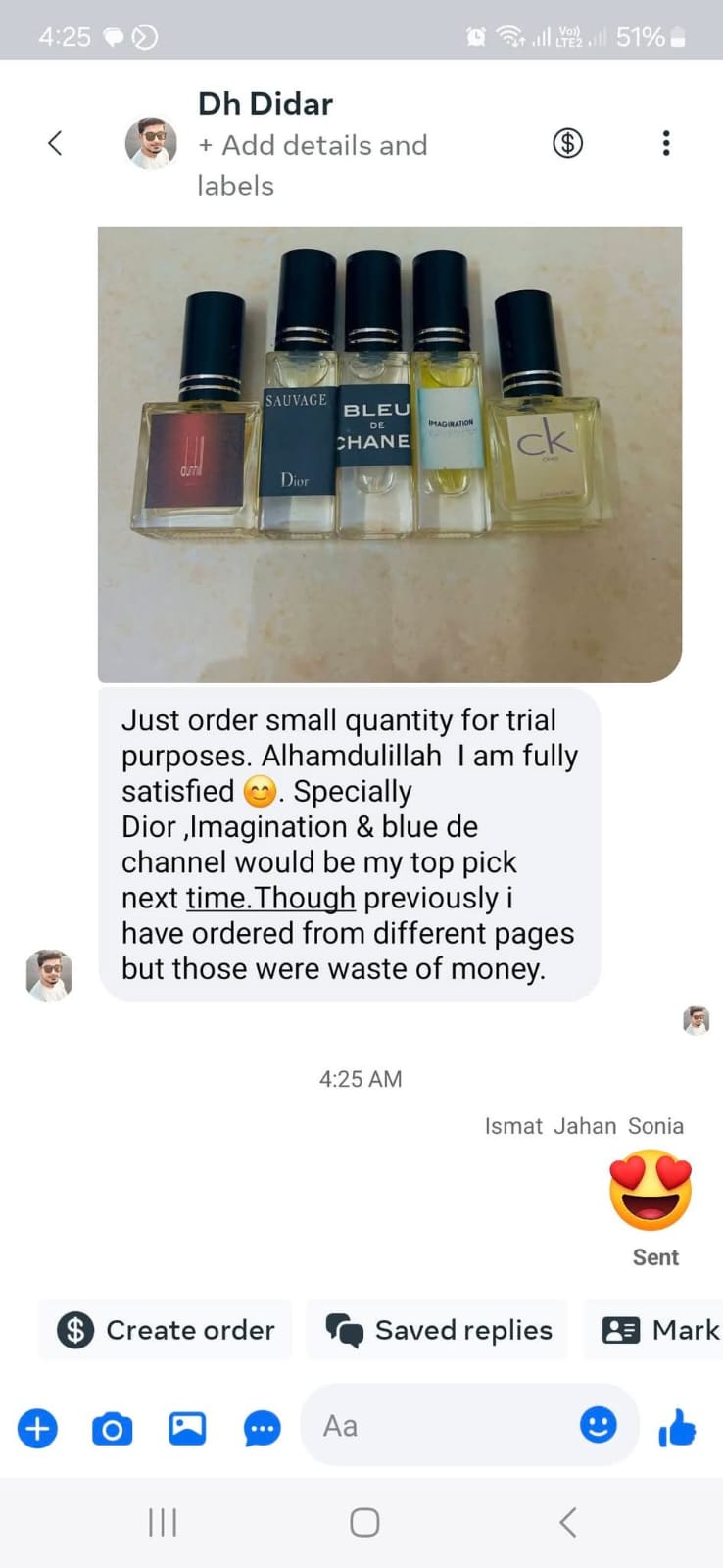Open Android recent apps overview

click(x=162, y=1522)
